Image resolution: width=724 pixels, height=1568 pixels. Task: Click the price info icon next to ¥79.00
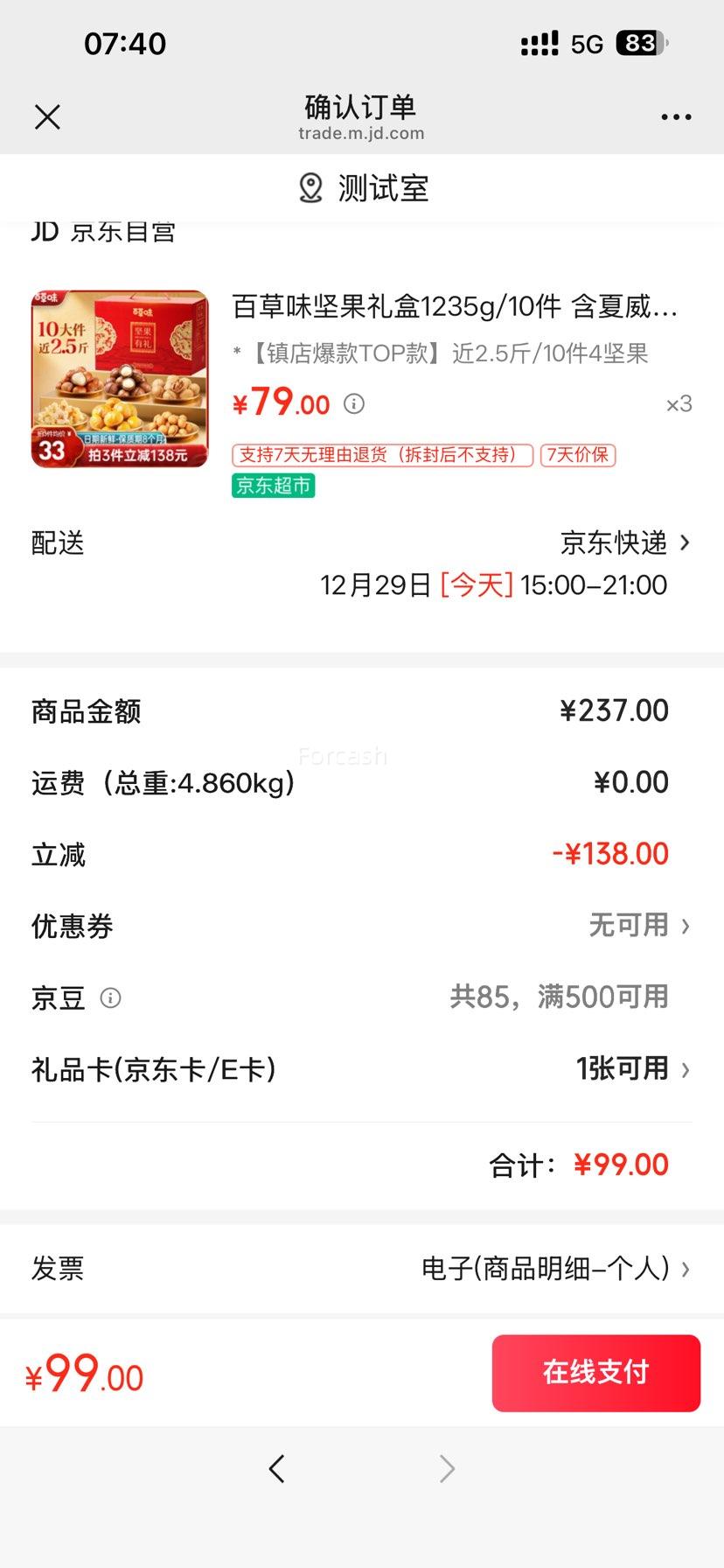click(353, 403)
